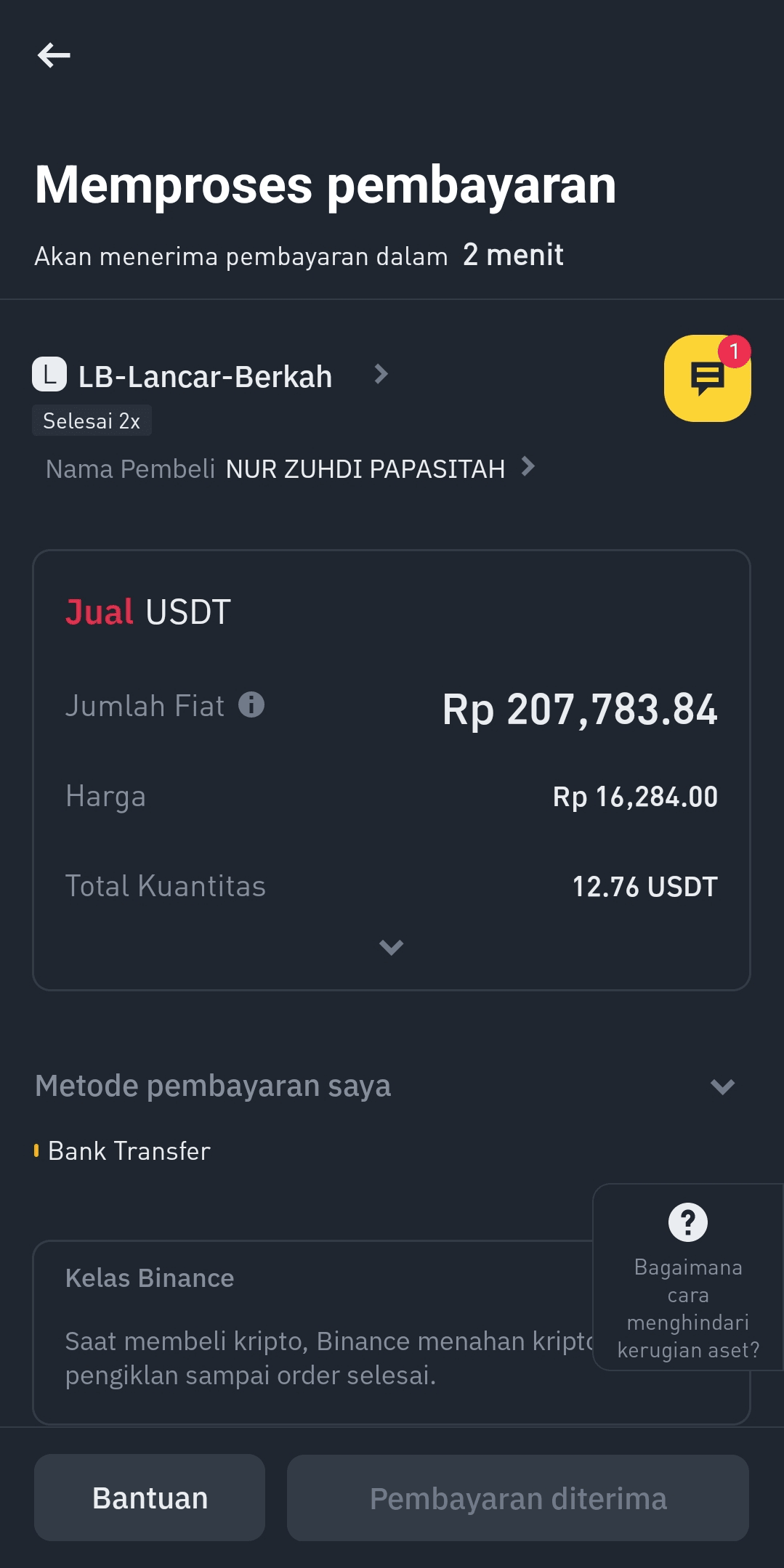Go back using the arrow icon
Viewport: 784px width, 1568px height.
54,55
